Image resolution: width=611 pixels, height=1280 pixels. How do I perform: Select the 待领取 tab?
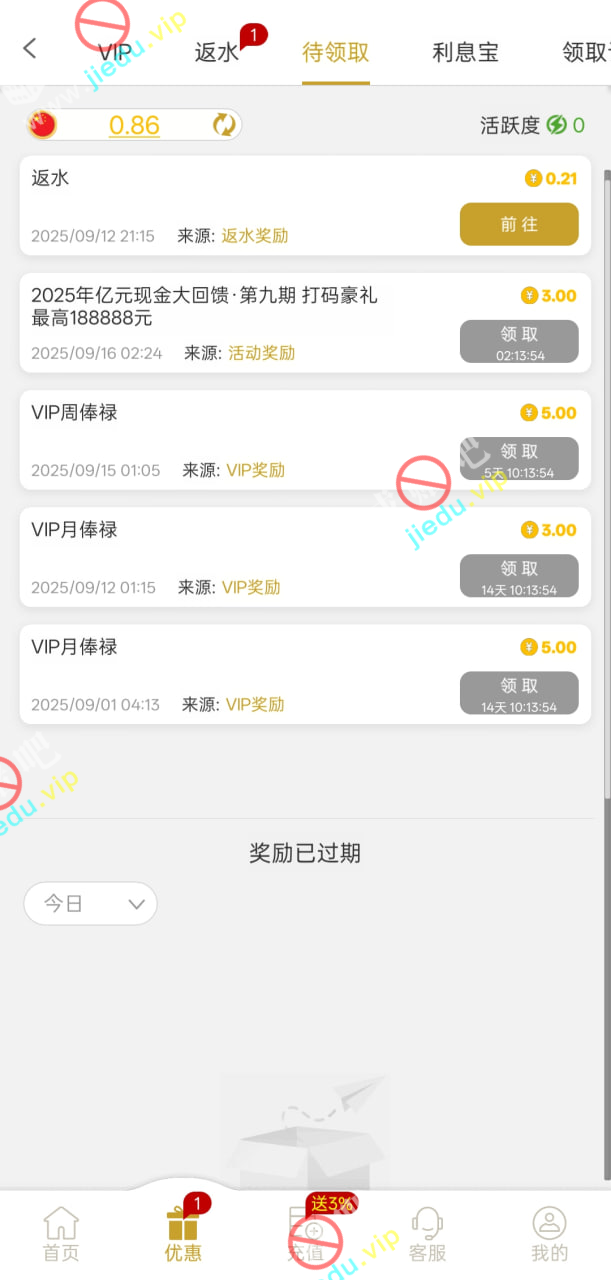pyautogui.click(x=336, y=52)
